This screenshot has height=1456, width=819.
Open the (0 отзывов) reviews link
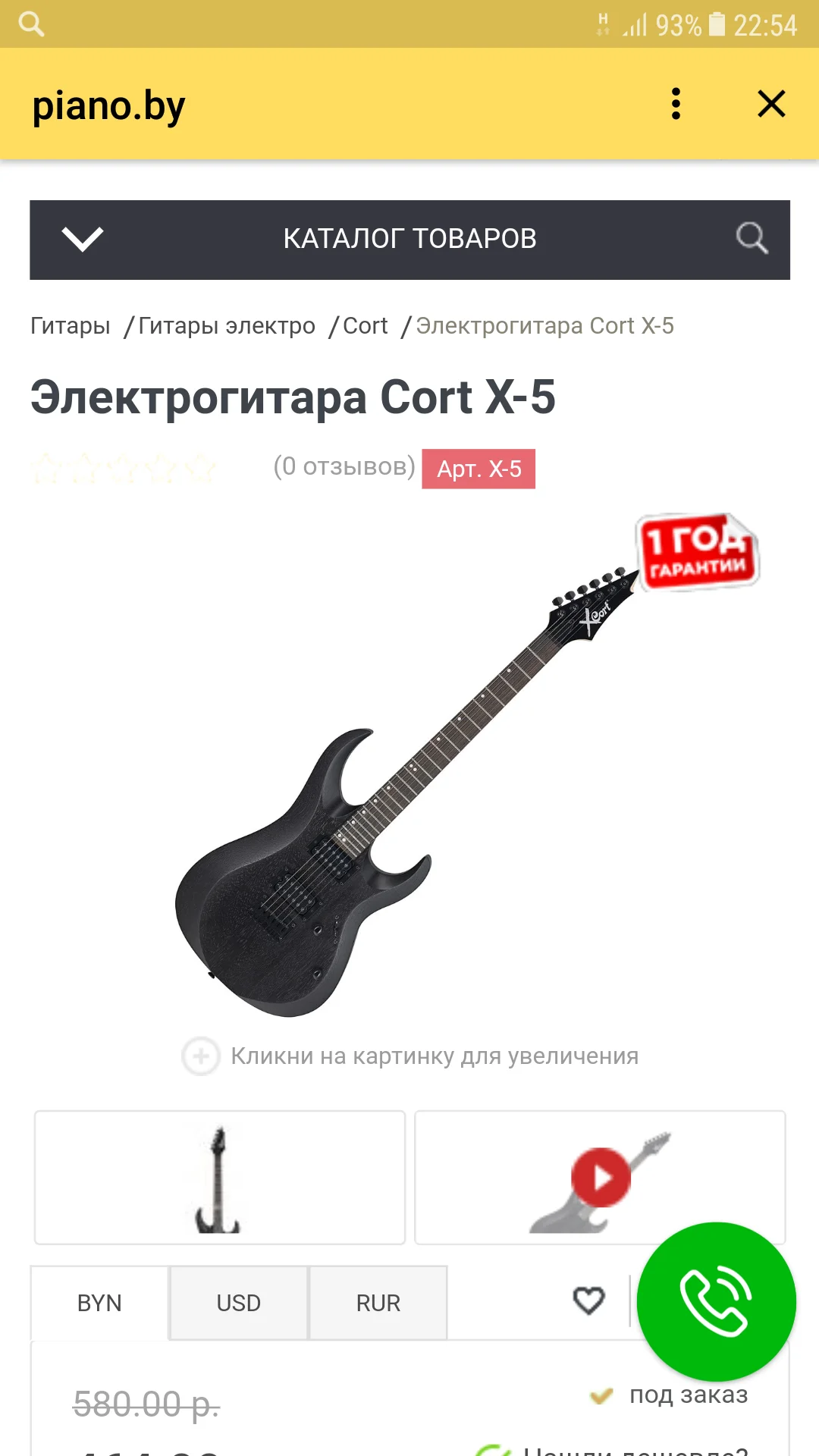(345, 466)
